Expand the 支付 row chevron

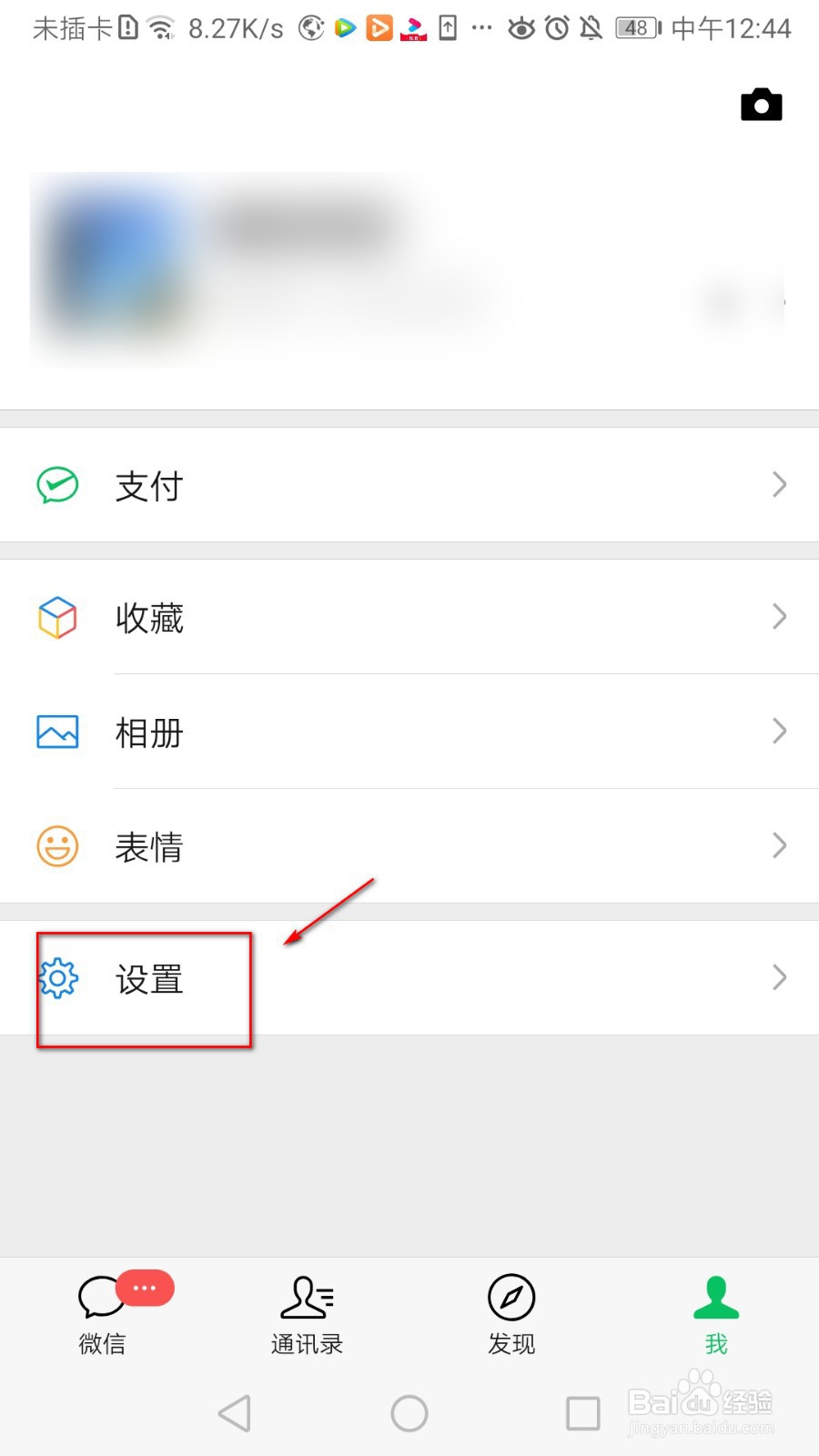click(x=779, y=485)
